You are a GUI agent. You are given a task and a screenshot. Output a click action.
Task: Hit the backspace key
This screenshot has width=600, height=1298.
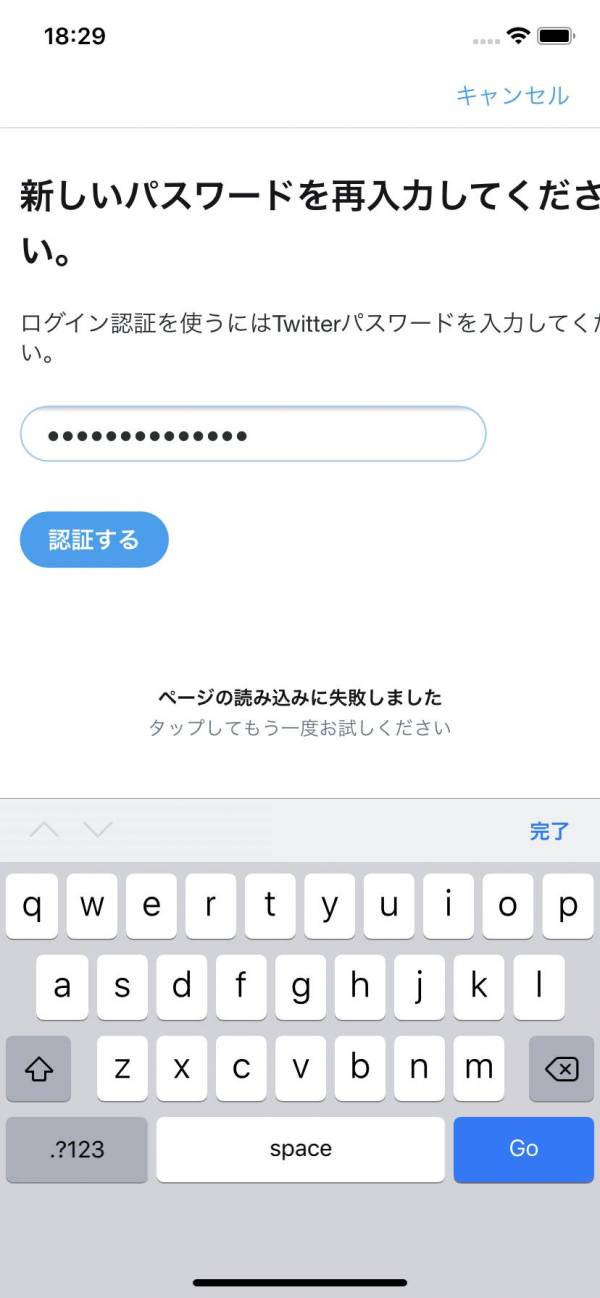pyautogui.click(x=561, y=1069)
